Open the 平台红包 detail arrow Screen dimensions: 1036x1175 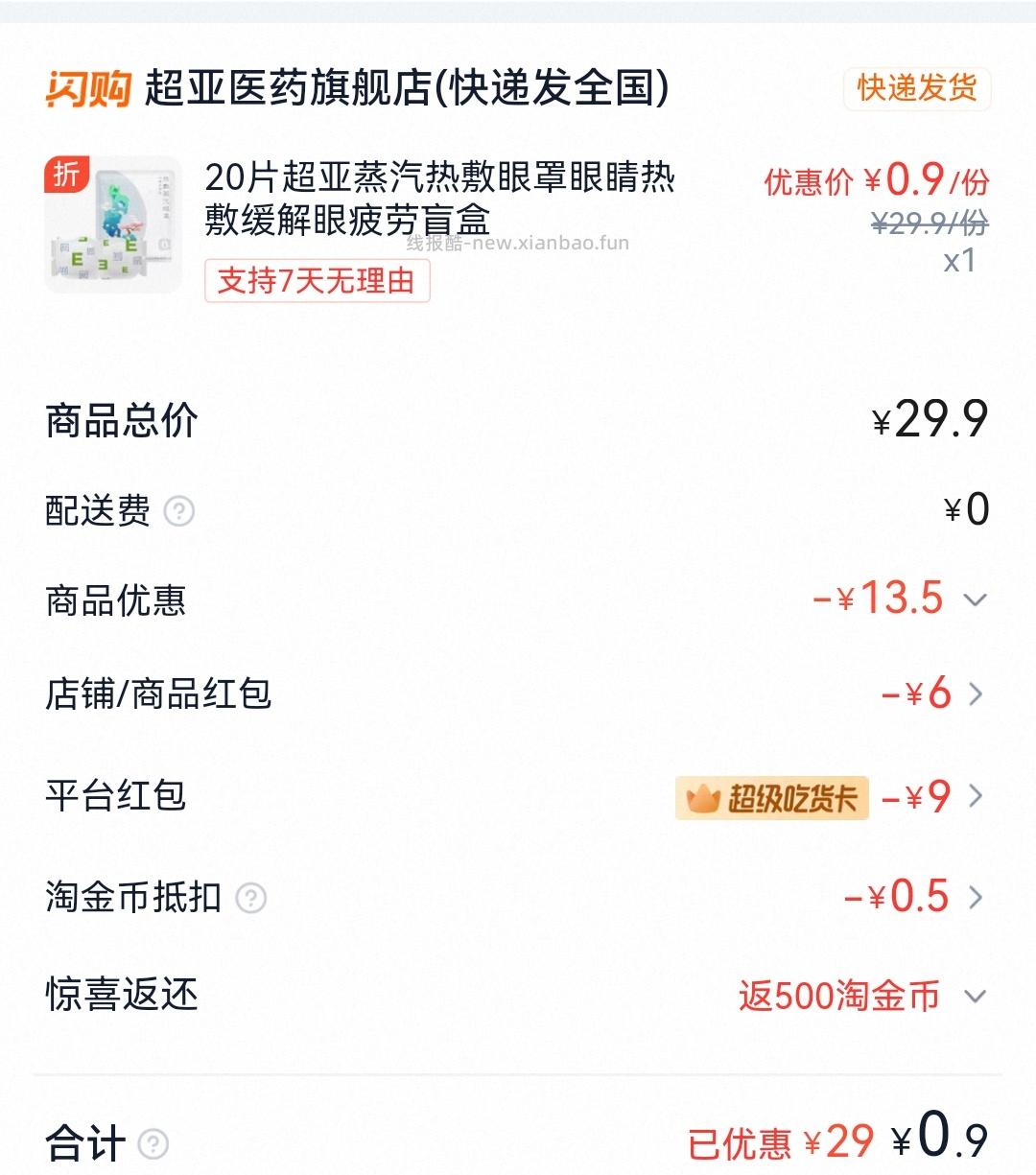coord(977,799)
